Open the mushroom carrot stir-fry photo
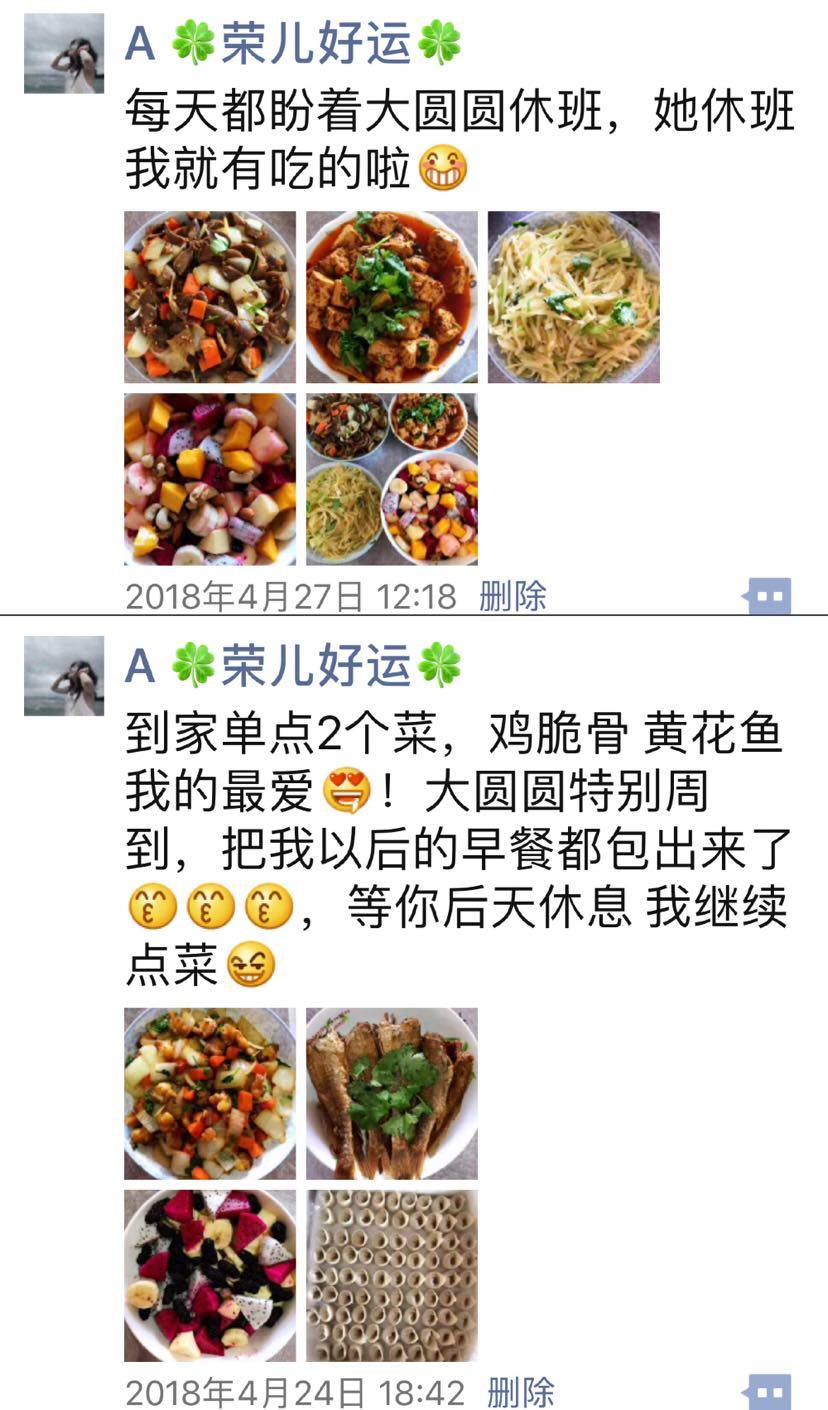 tap(210, 297)
